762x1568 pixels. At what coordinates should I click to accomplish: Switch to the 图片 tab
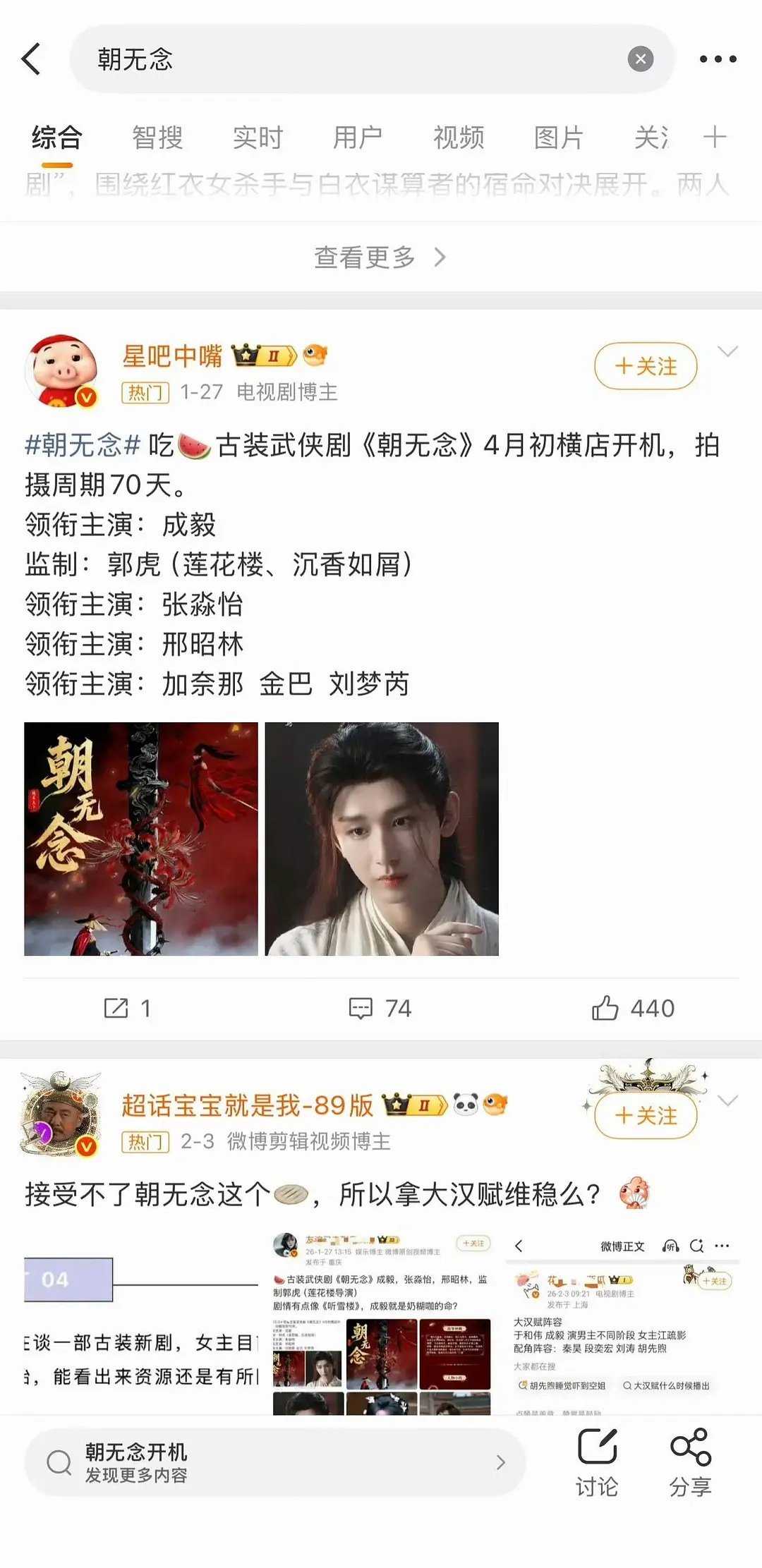click(558, 138)
